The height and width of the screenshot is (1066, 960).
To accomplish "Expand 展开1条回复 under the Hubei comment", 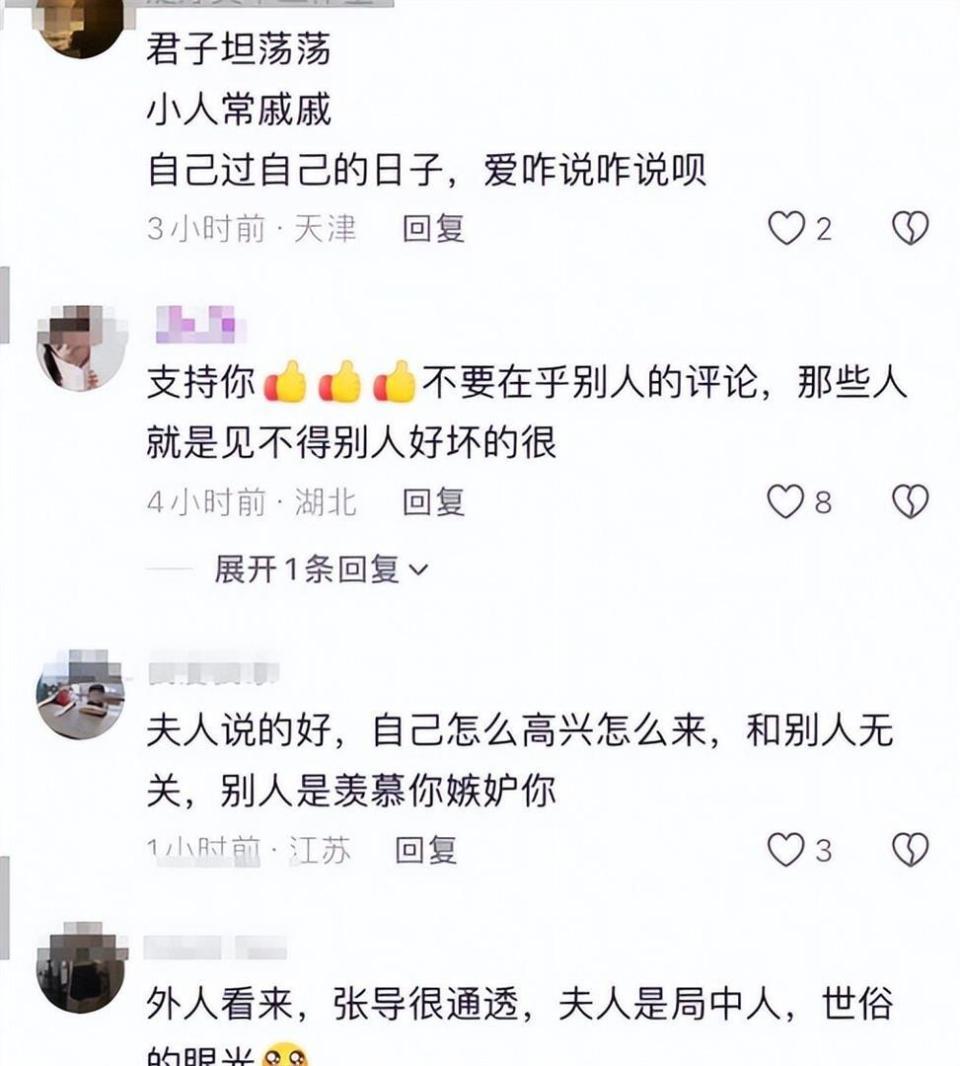I will (x=320, y=570).
